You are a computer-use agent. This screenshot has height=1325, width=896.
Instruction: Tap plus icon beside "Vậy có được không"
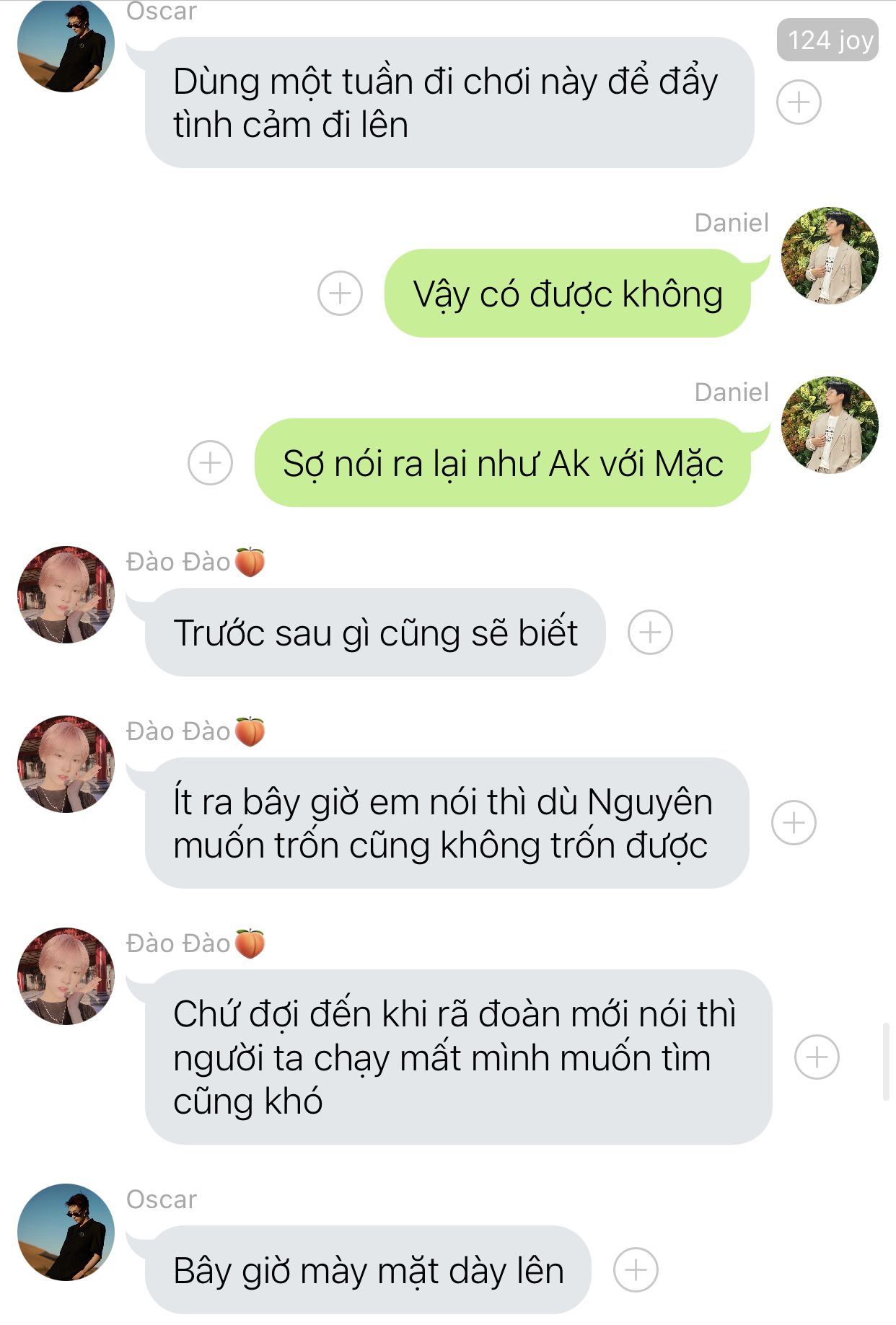[x=340, y=294]
